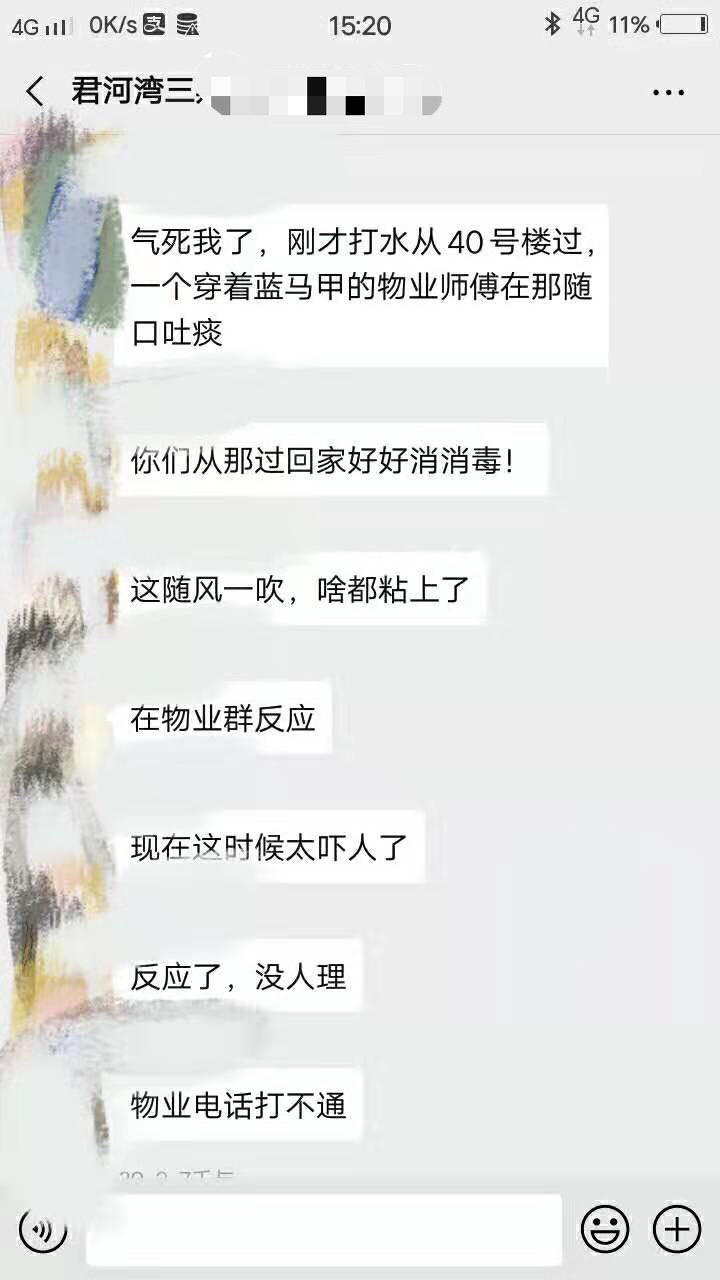Tap the message text field
This screenshot has height=1280, width=720.
tap(324, 1229)
